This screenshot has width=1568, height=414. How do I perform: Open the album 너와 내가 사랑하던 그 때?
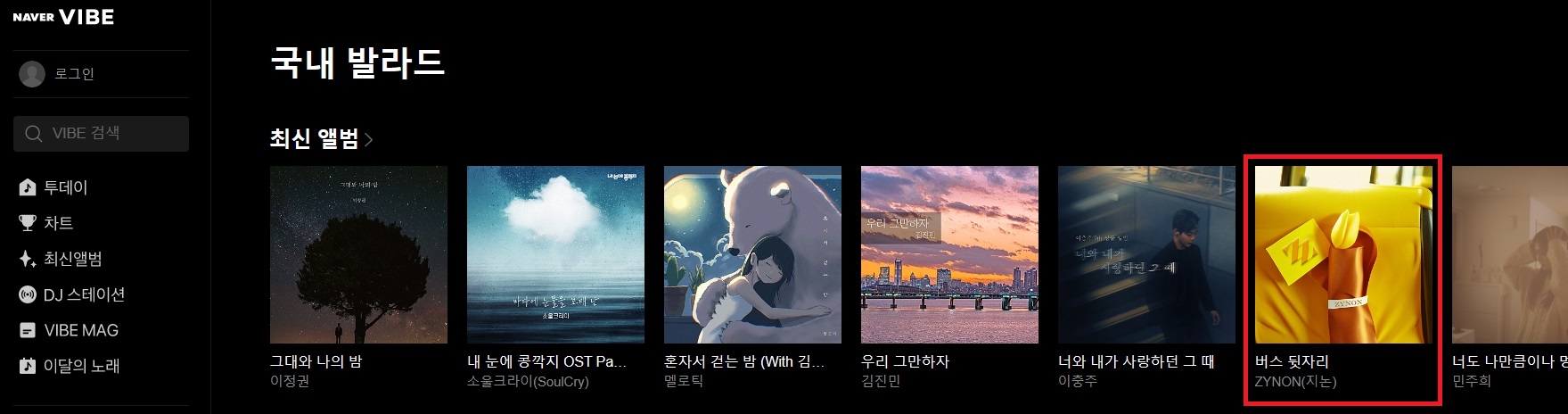[x=1146, y=254]
